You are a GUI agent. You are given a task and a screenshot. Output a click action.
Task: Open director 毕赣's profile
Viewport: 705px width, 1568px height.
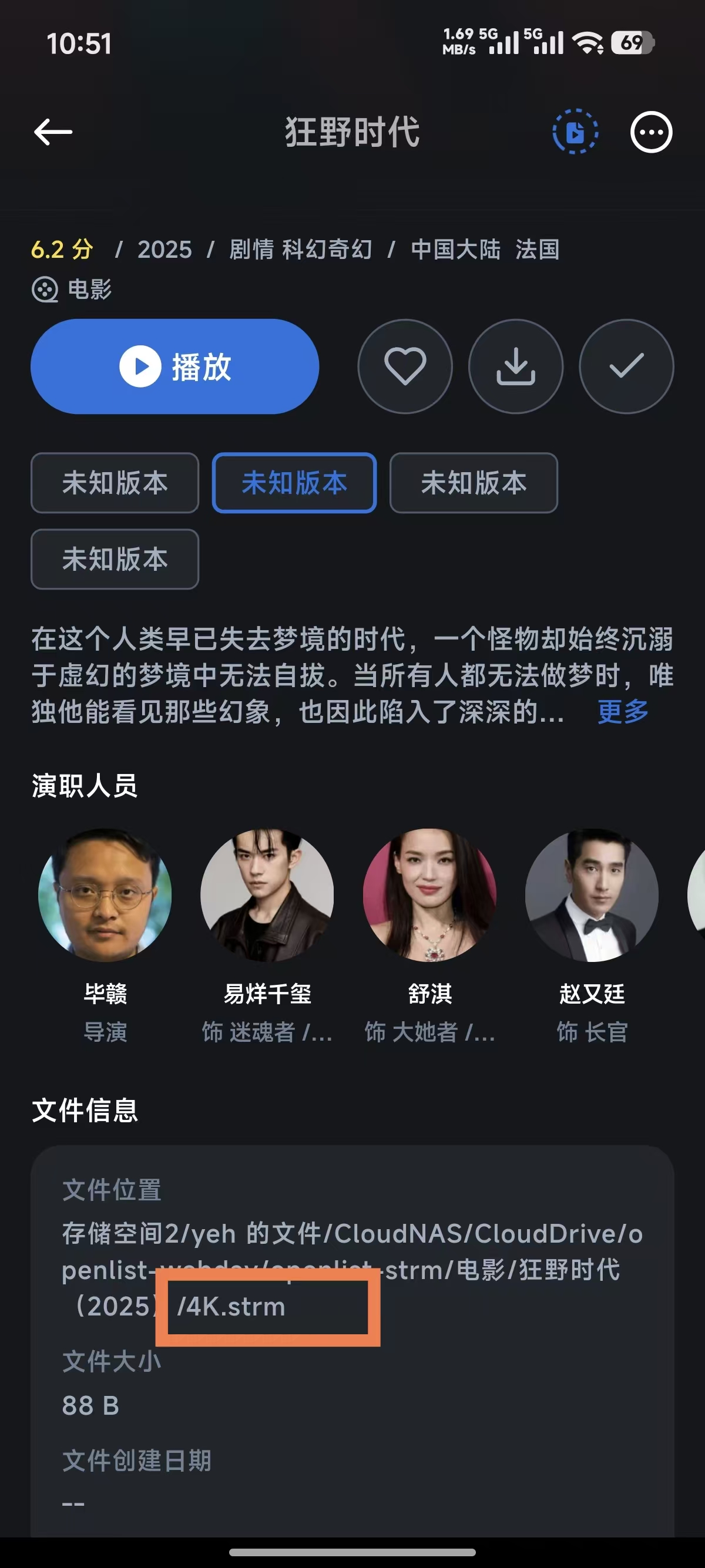(x=105, y=896)
